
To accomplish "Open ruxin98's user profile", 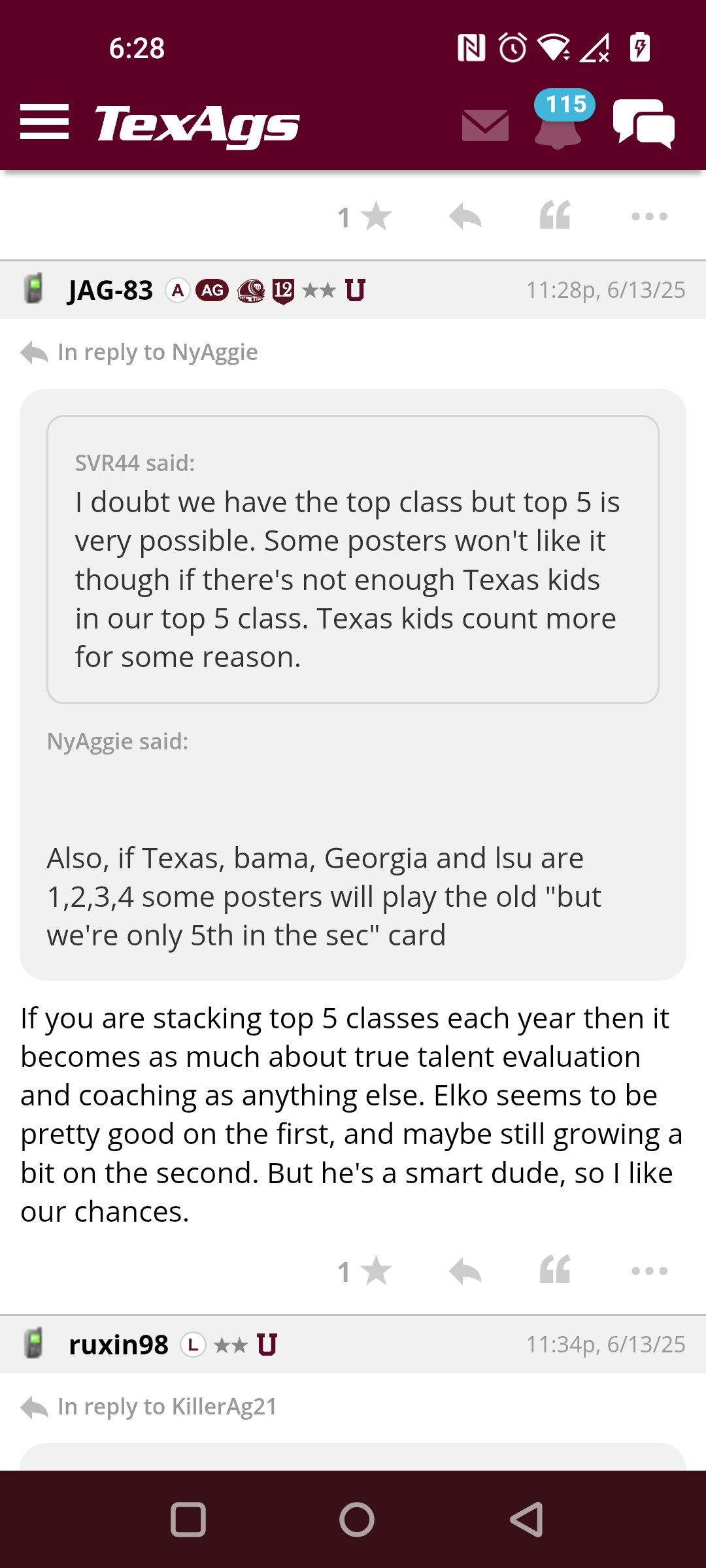I will click(118, 1345).
